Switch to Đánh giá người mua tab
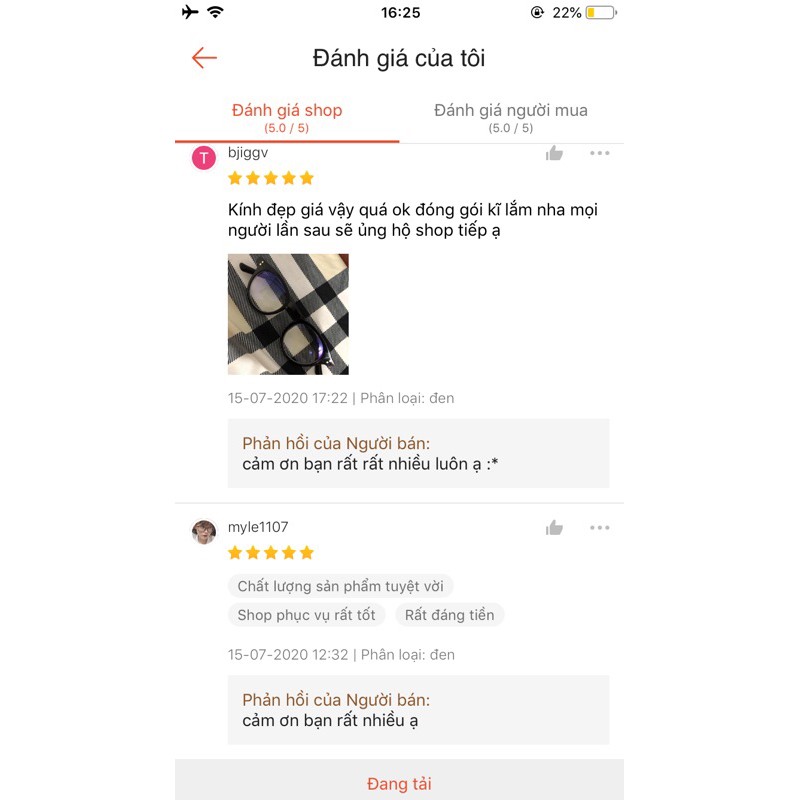This screenshot has width=800, height=800. pyautogui.click(x=511, y=117)
